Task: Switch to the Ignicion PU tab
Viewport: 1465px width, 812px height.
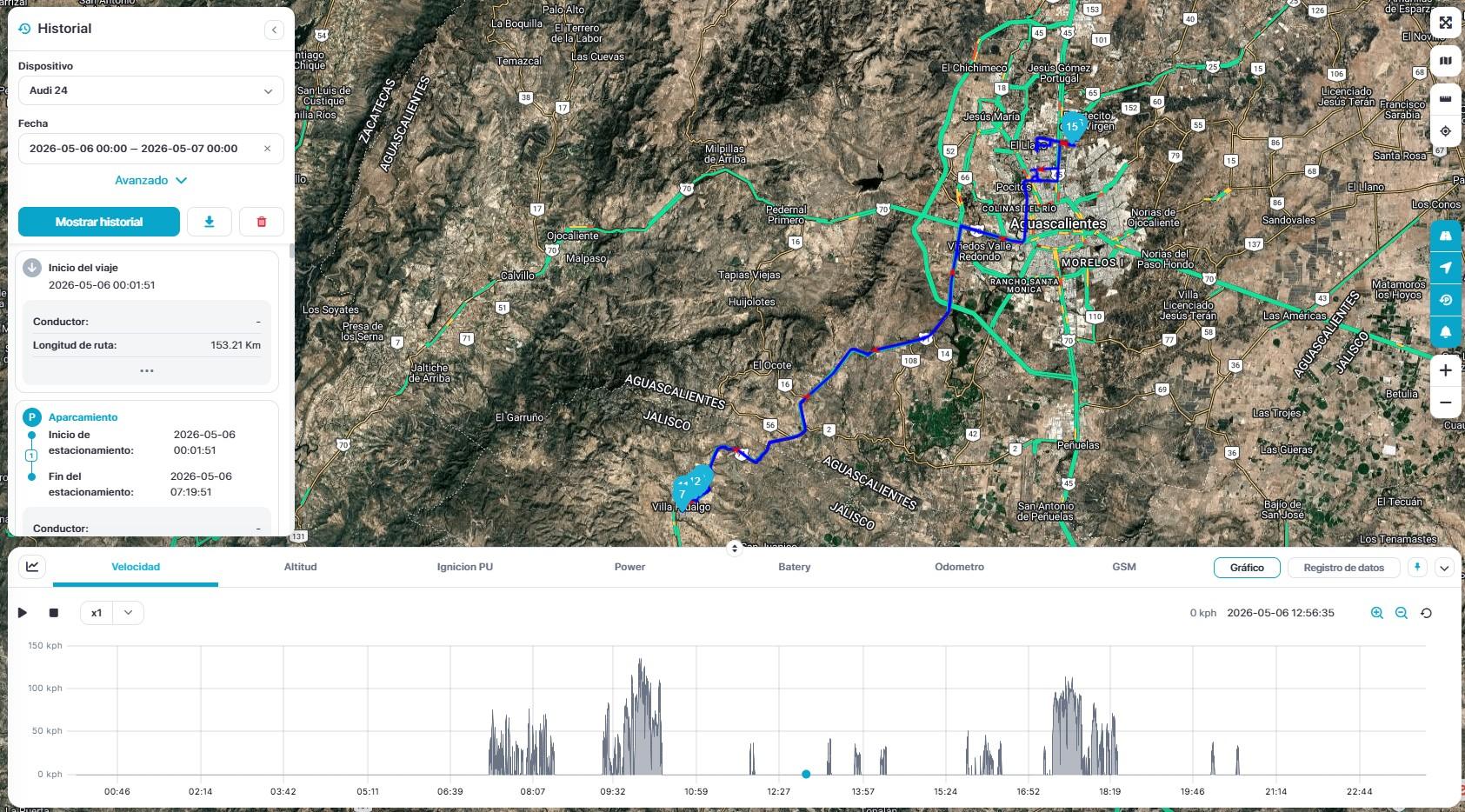Action: pos(464,567)
